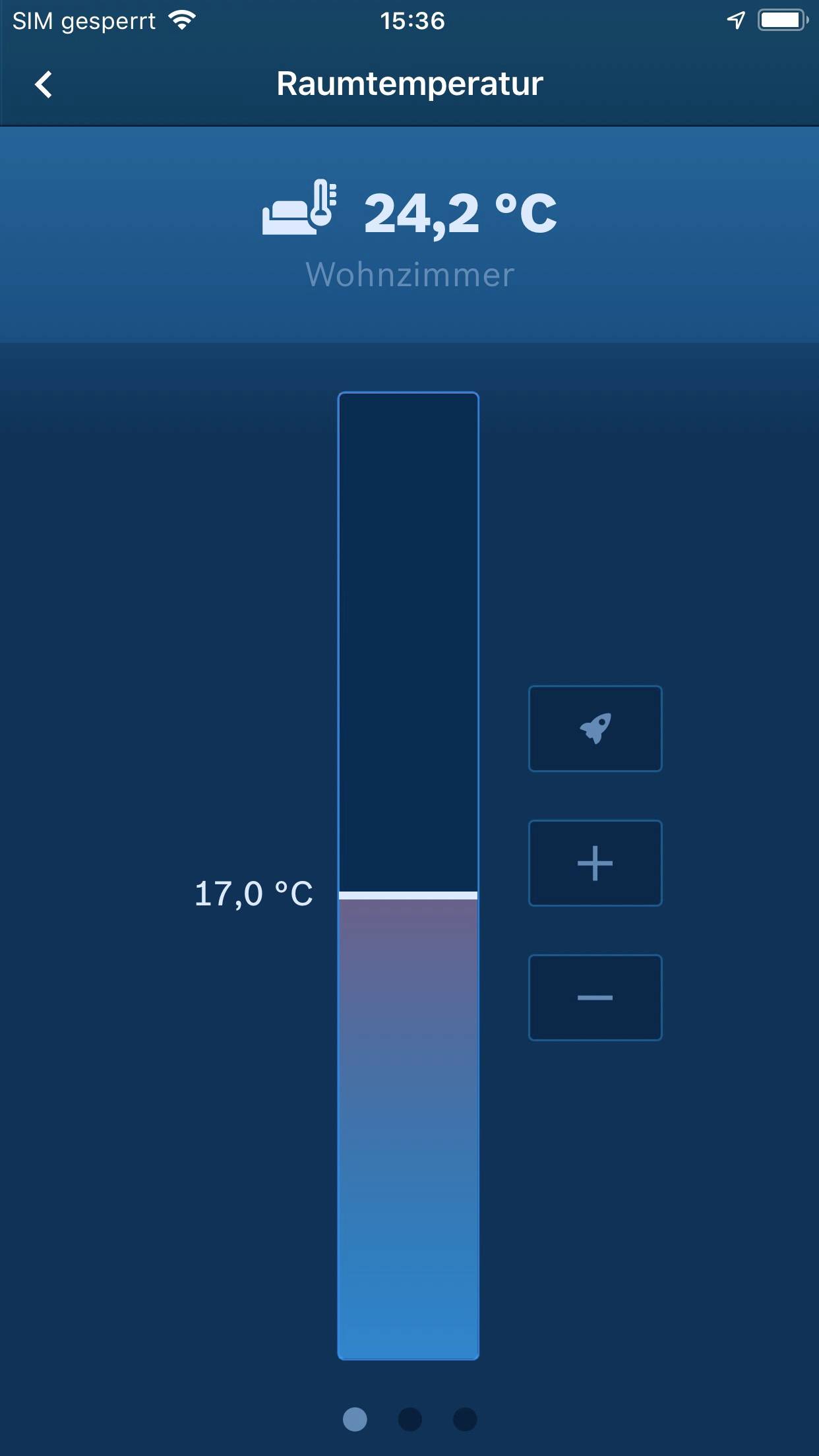The image size is (819, 1456).
Task: Click the battery indicator icon
Action: [x=782, y=20]
